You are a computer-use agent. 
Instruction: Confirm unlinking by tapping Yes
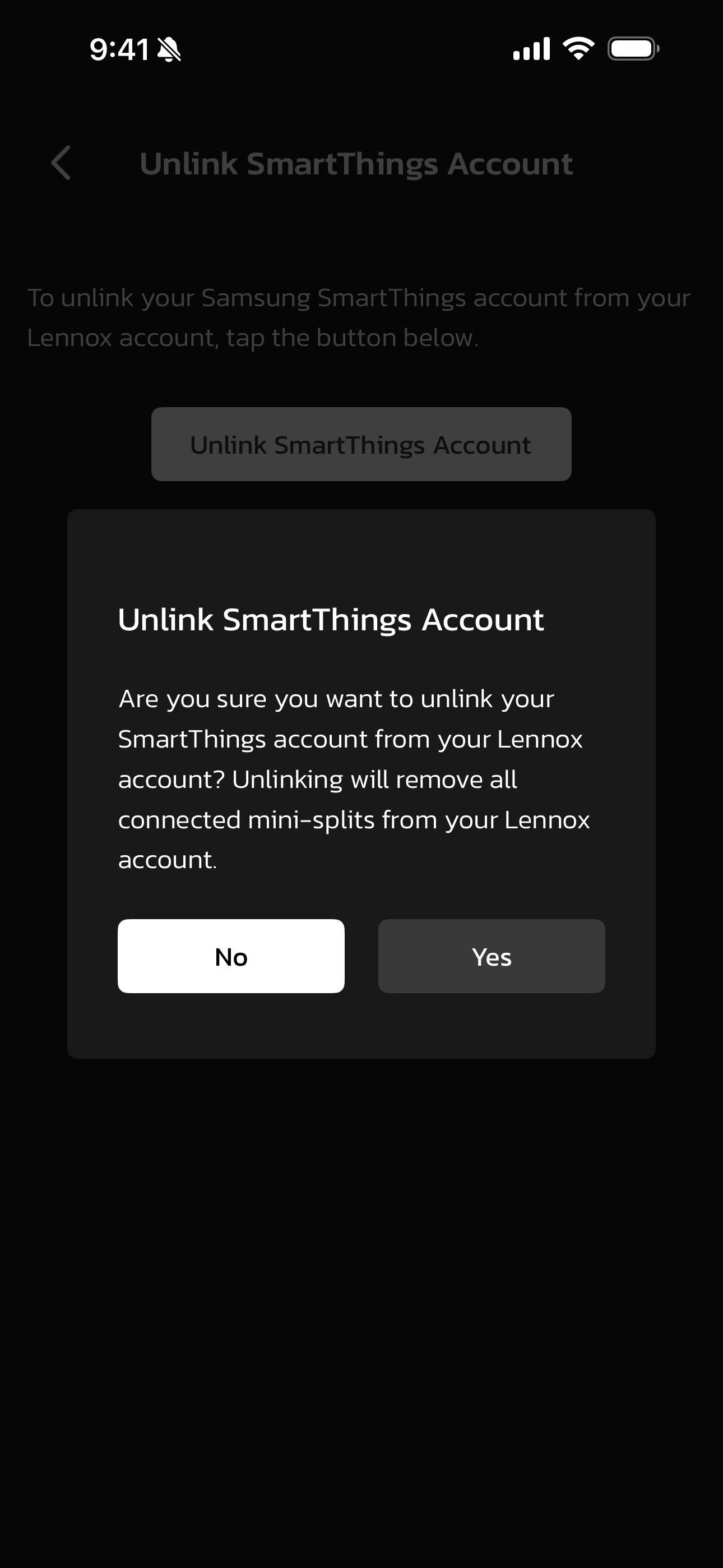click(x=491, y=956)
